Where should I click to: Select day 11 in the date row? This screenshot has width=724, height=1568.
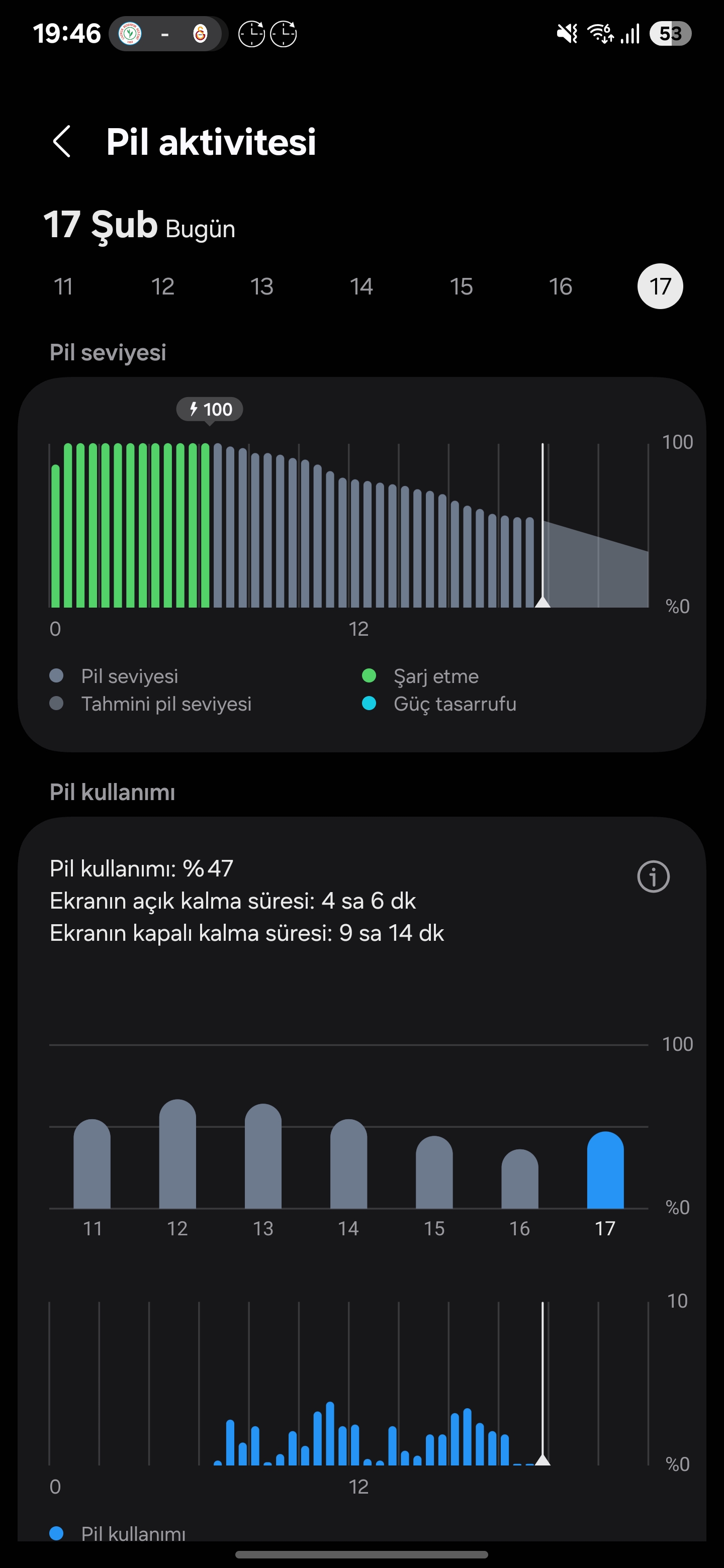(x=63, y=286)
